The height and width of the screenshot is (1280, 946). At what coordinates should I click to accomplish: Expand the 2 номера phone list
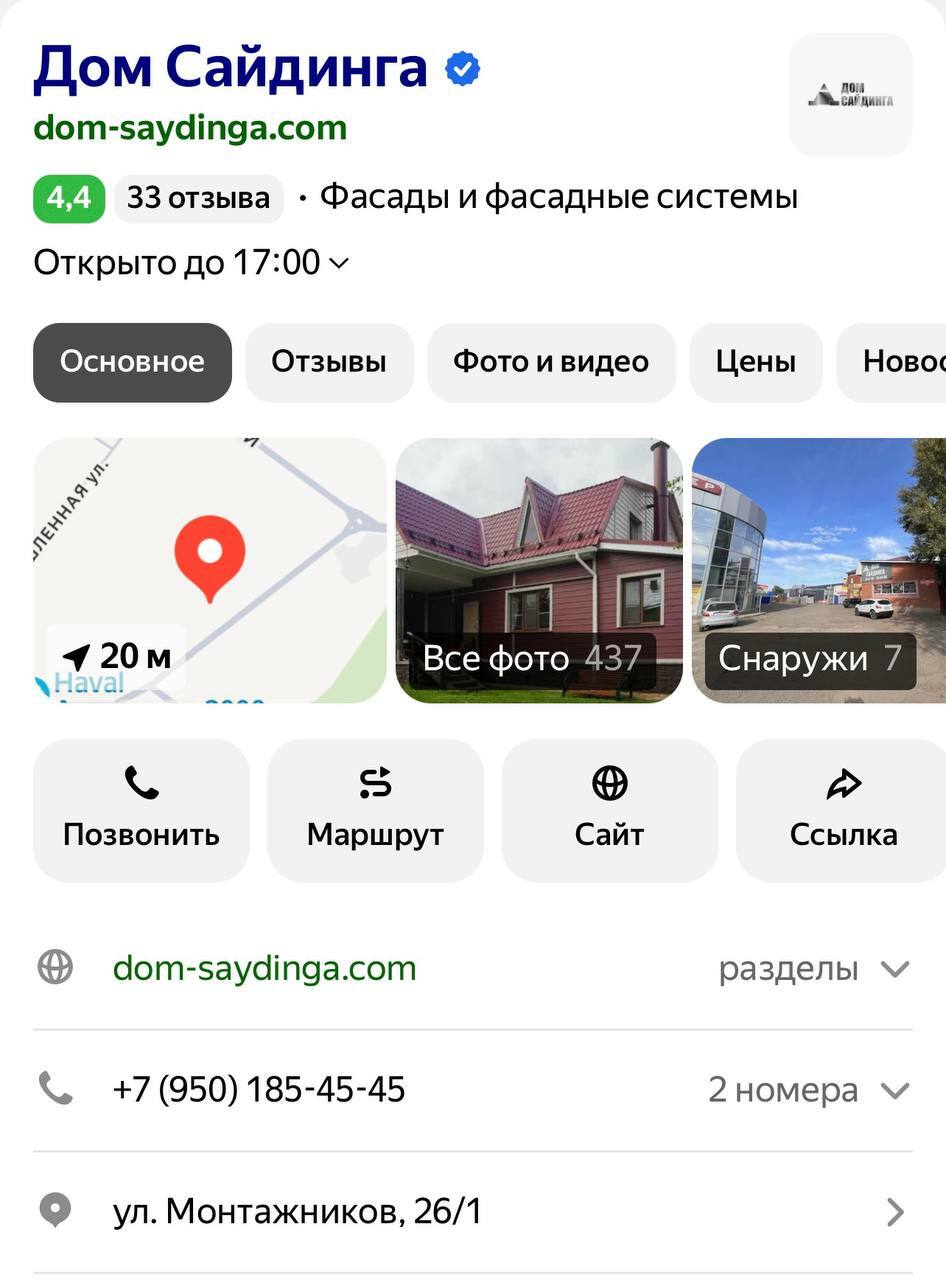tap(809, 1090)
